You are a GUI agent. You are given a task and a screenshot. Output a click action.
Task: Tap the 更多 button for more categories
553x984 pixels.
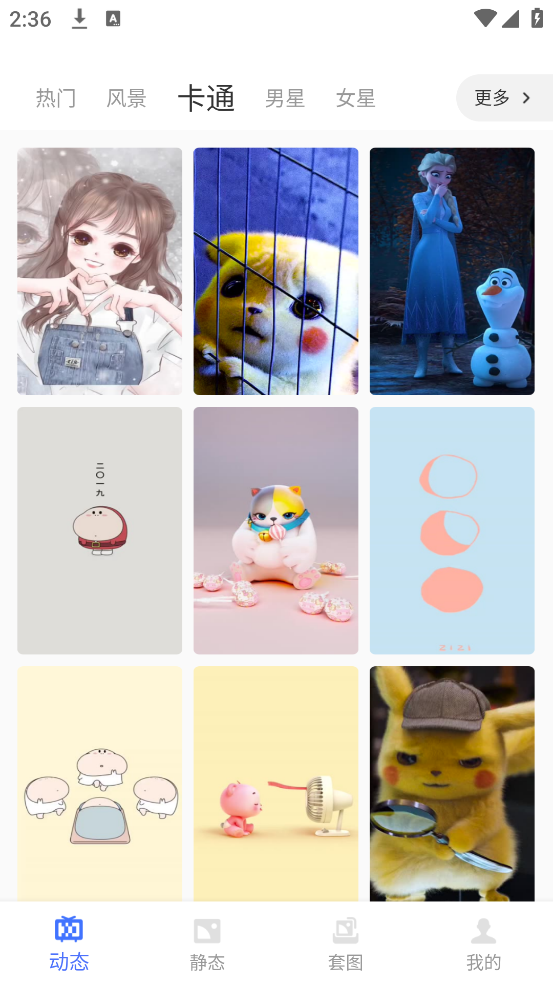(x=503, y=97)
